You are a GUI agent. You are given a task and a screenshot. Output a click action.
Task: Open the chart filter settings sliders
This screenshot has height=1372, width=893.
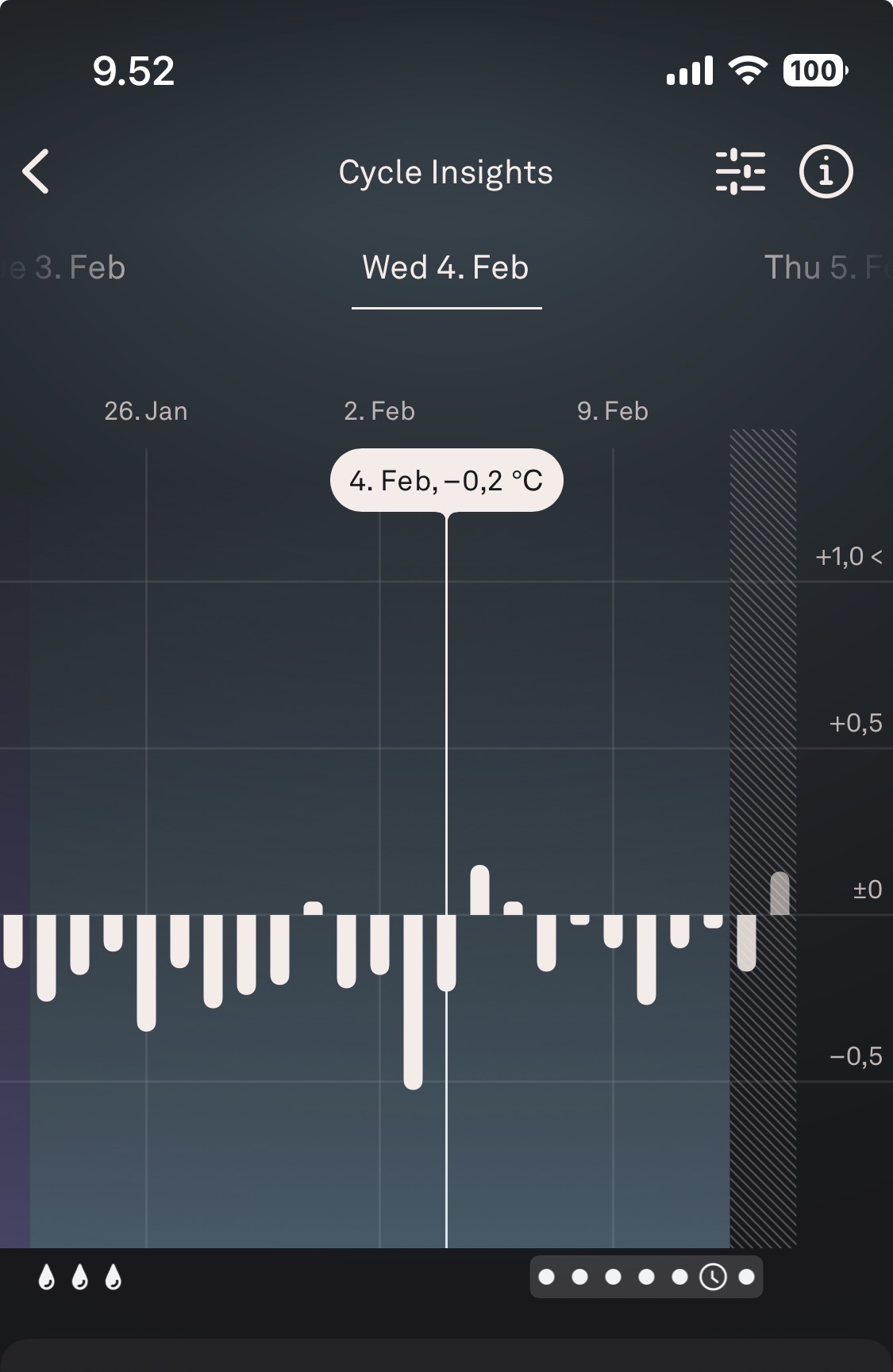tap(741, 171)
